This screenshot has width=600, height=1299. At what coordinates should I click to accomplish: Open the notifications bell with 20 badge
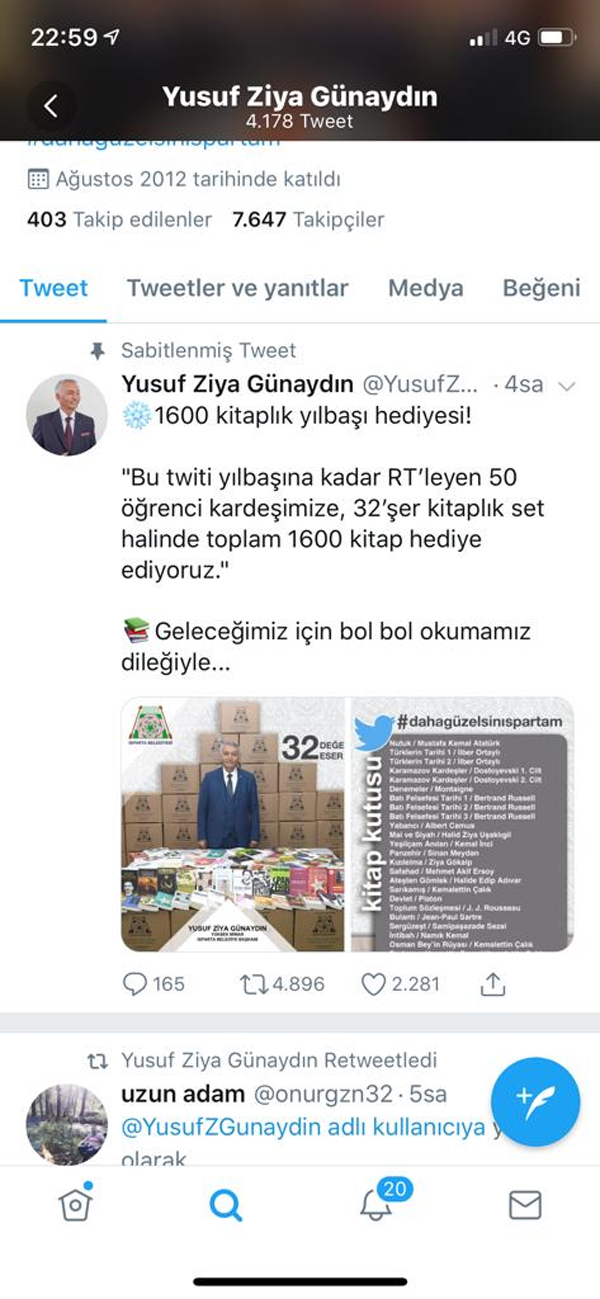(x=376, y=1205)
